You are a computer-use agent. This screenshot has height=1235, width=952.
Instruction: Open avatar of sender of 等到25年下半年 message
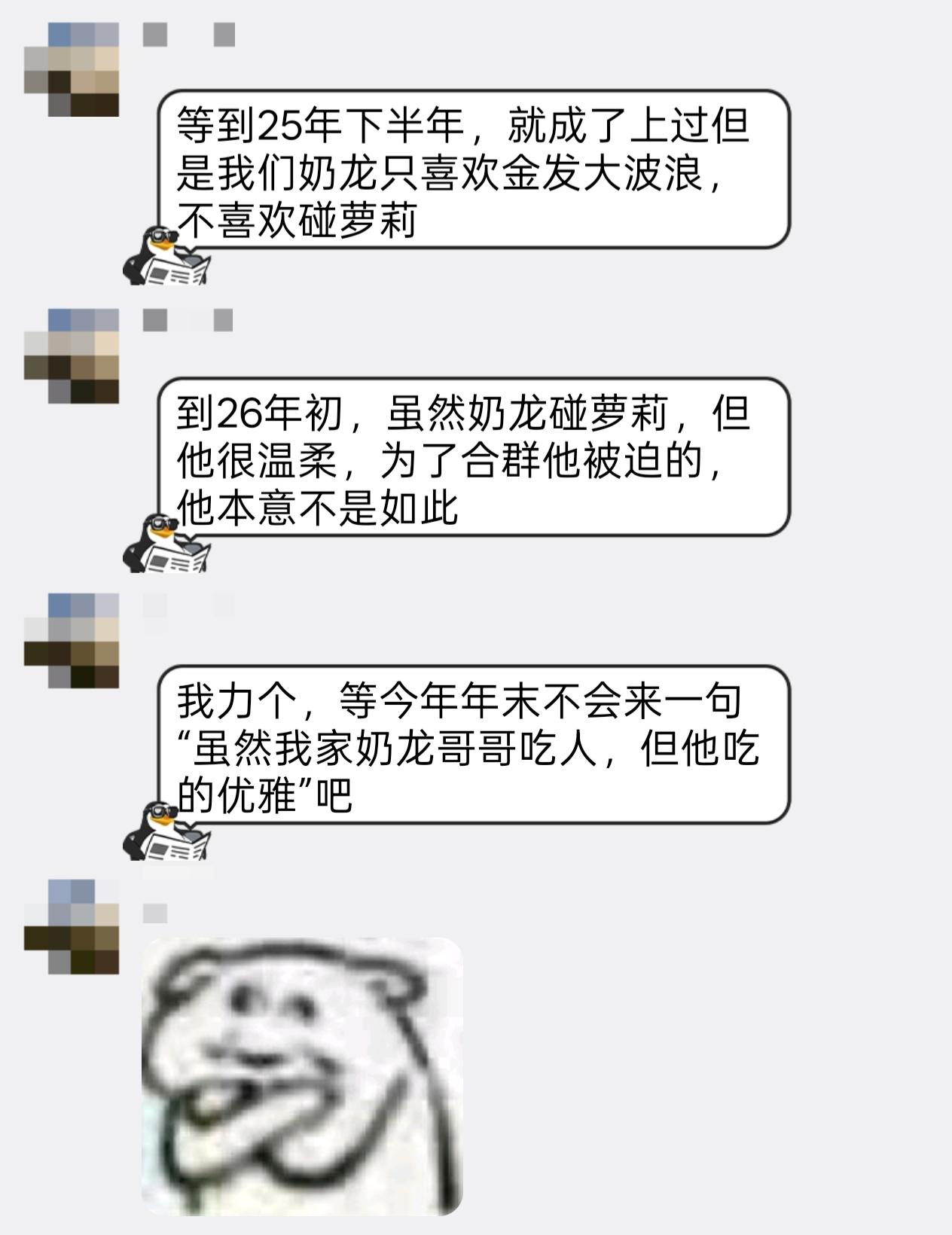[72, 69]
